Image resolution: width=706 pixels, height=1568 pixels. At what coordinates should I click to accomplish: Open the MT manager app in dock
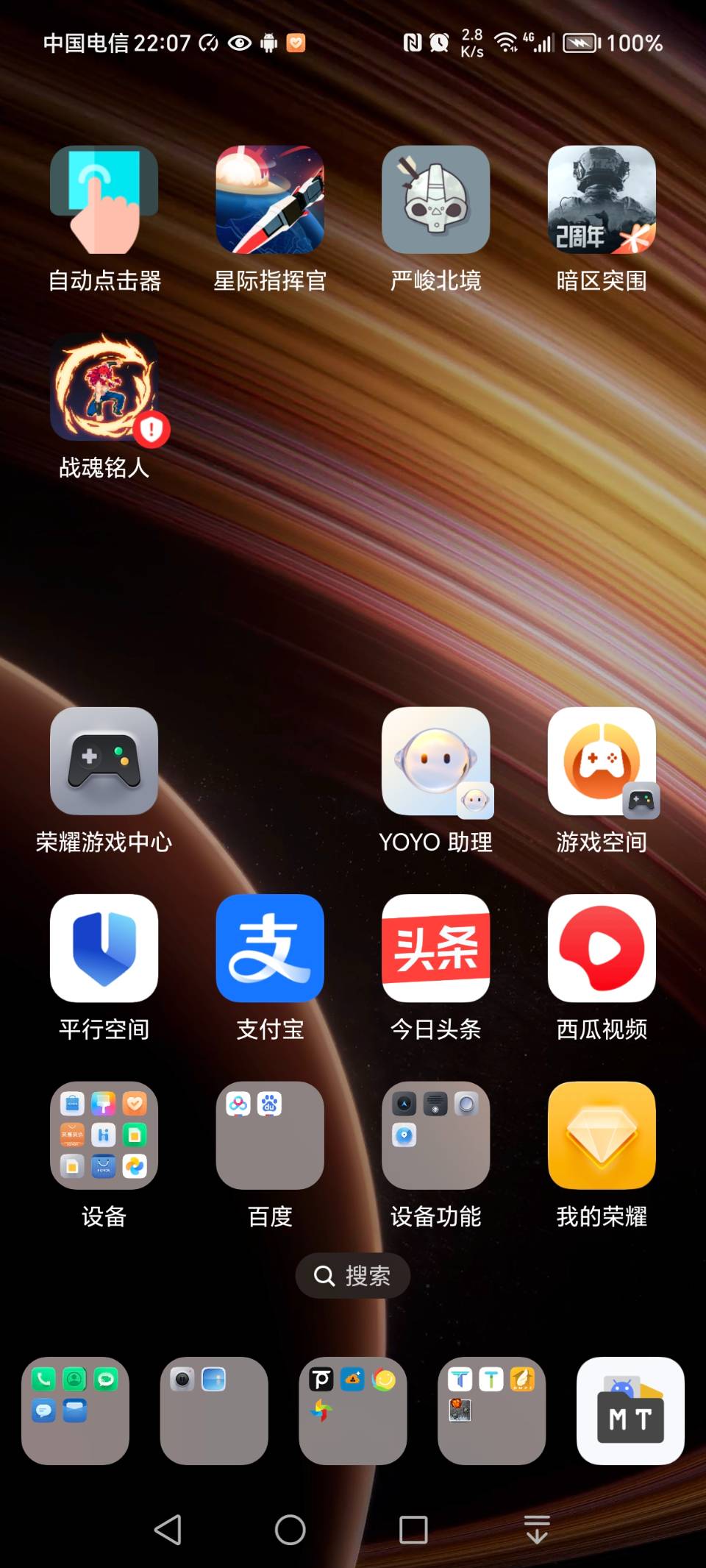(630, 1411)
